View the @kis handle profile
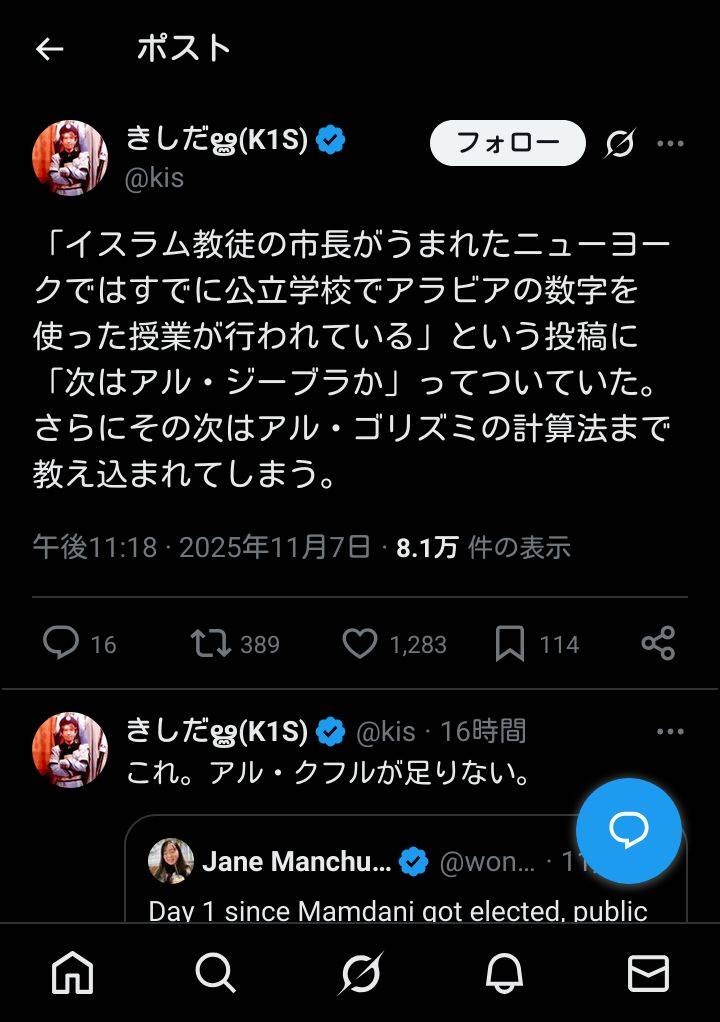Screen dimensions: 720x1022 pos(155,178)
